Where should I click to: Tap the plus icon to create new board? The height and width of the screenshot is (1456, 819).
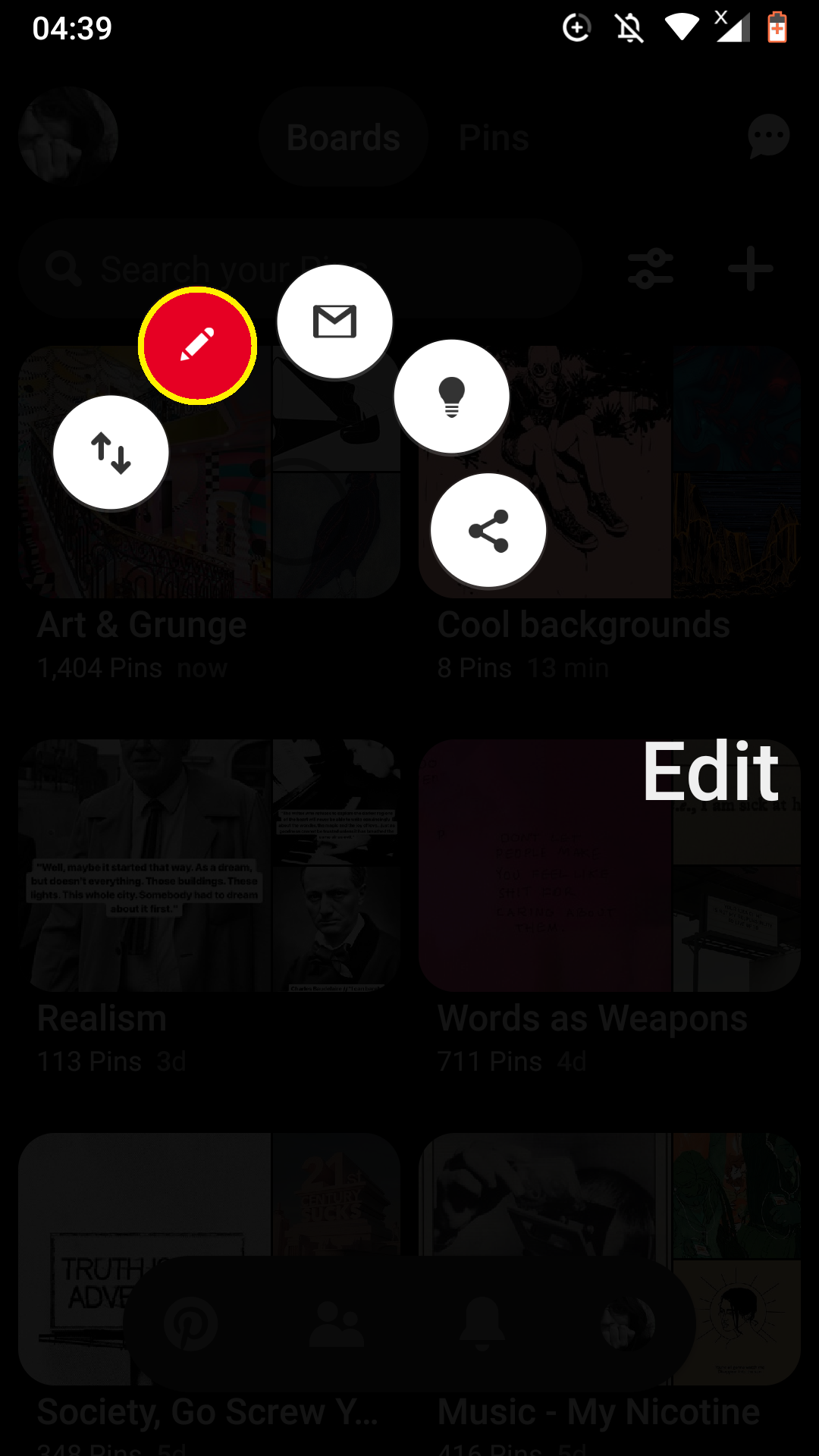click(751, 268)
